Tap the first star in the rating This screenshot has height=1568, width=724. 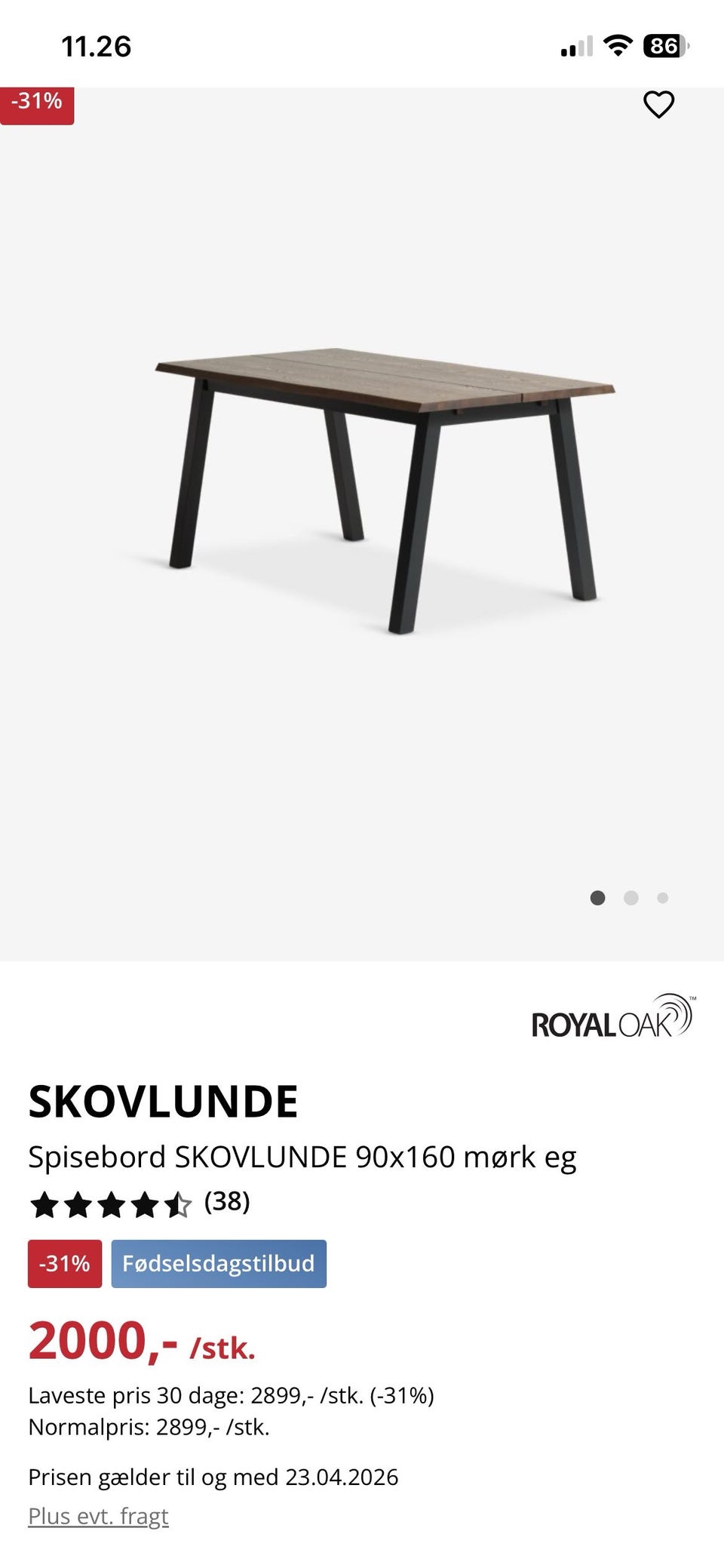click(44, 1202)
